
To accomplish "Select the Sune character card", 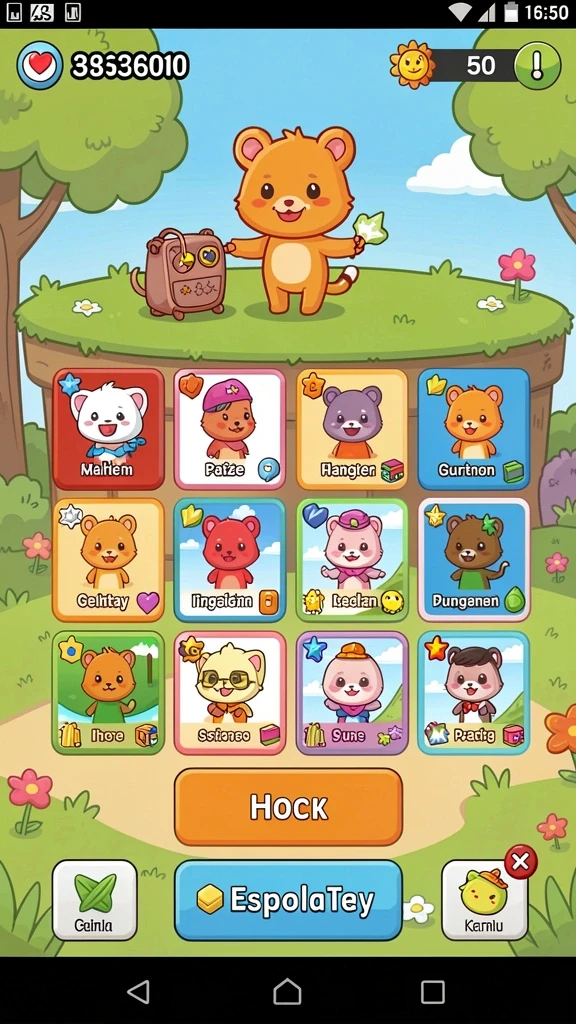I will coord(352,692).
